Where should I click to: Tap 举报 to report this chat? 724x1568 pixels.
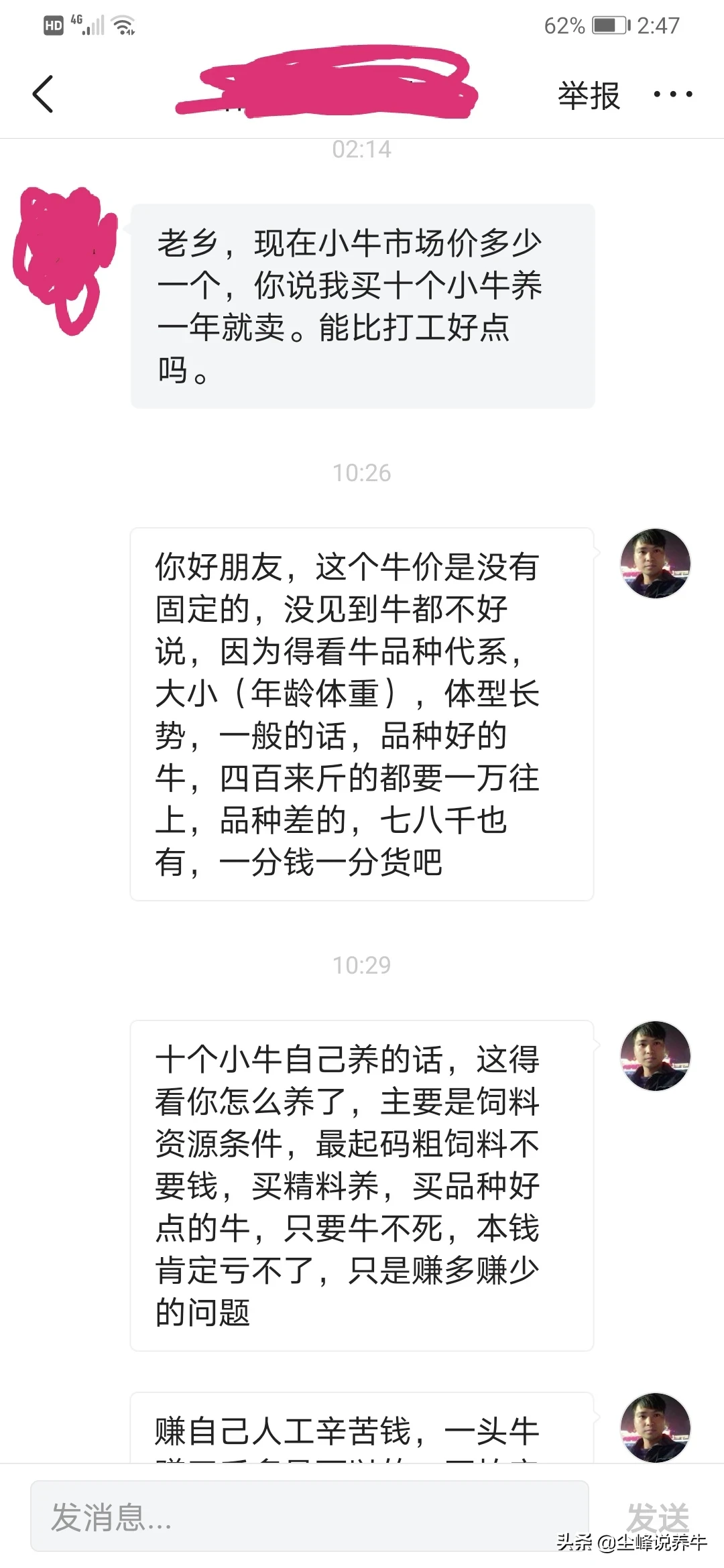[x=589, y=95]
